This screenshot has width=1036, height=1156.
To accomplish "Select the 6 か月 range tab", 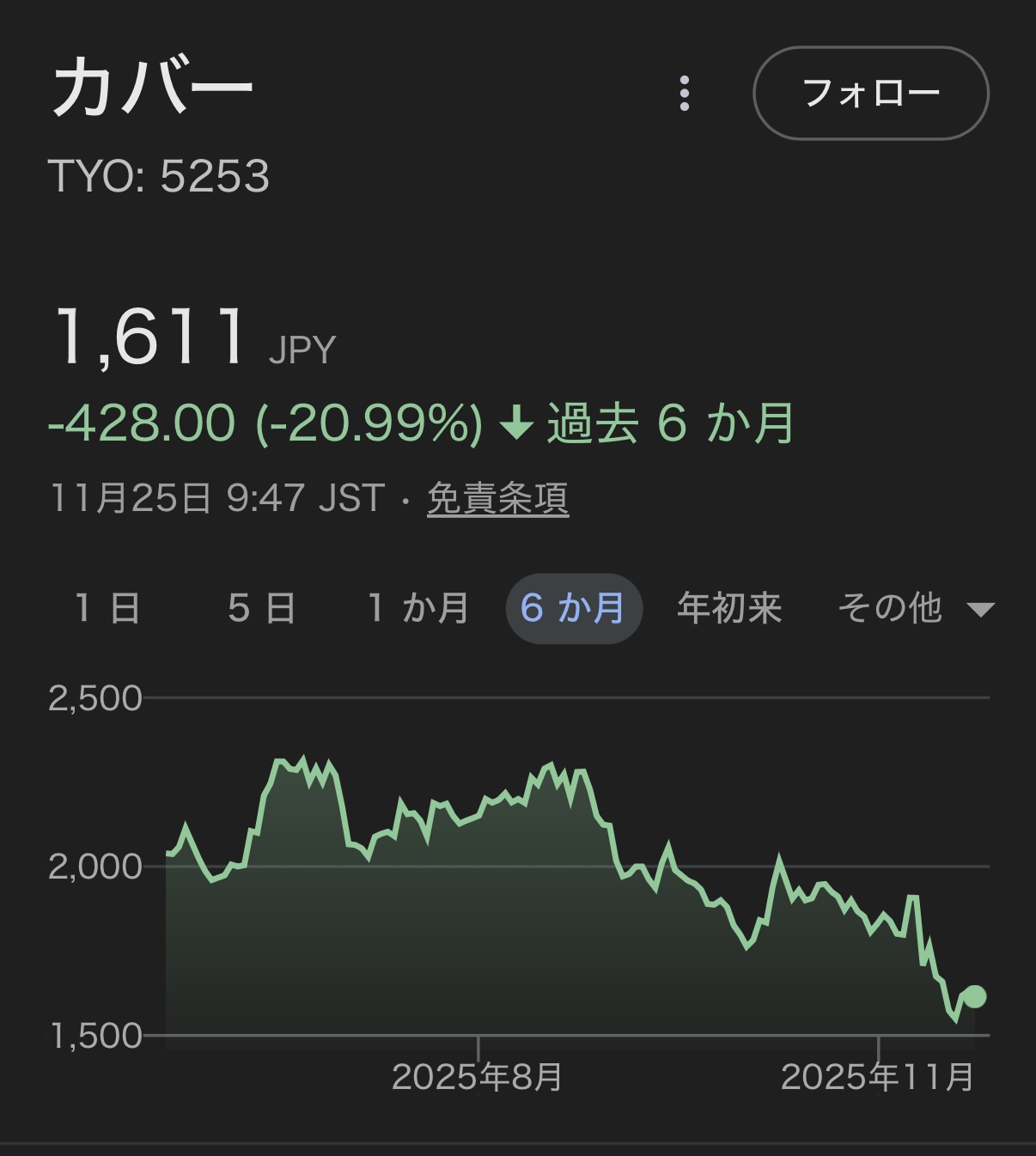I will (573, 608).
